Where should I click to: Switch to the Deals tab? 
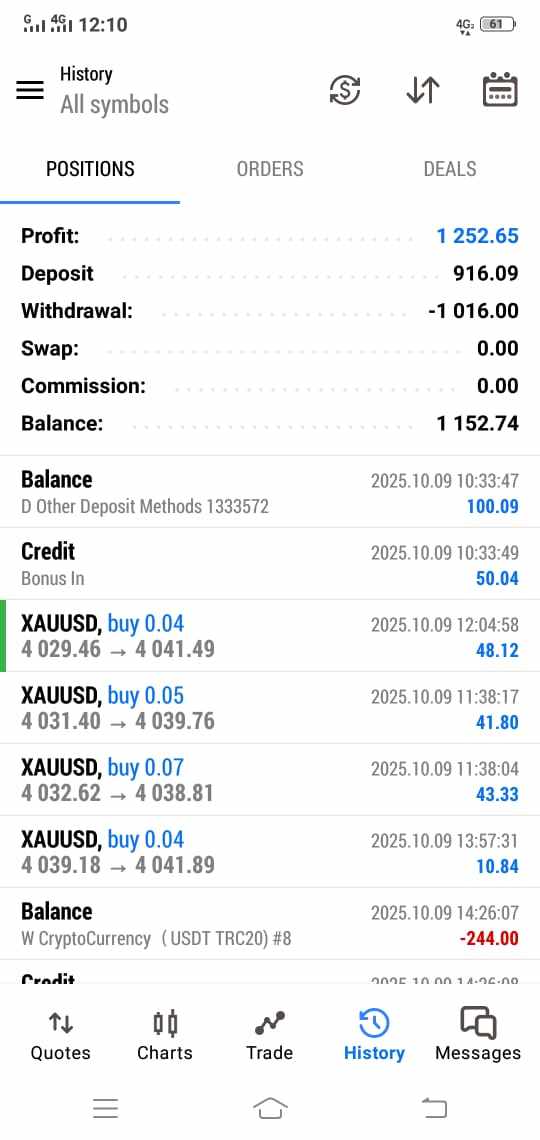[x=450, y=169]
